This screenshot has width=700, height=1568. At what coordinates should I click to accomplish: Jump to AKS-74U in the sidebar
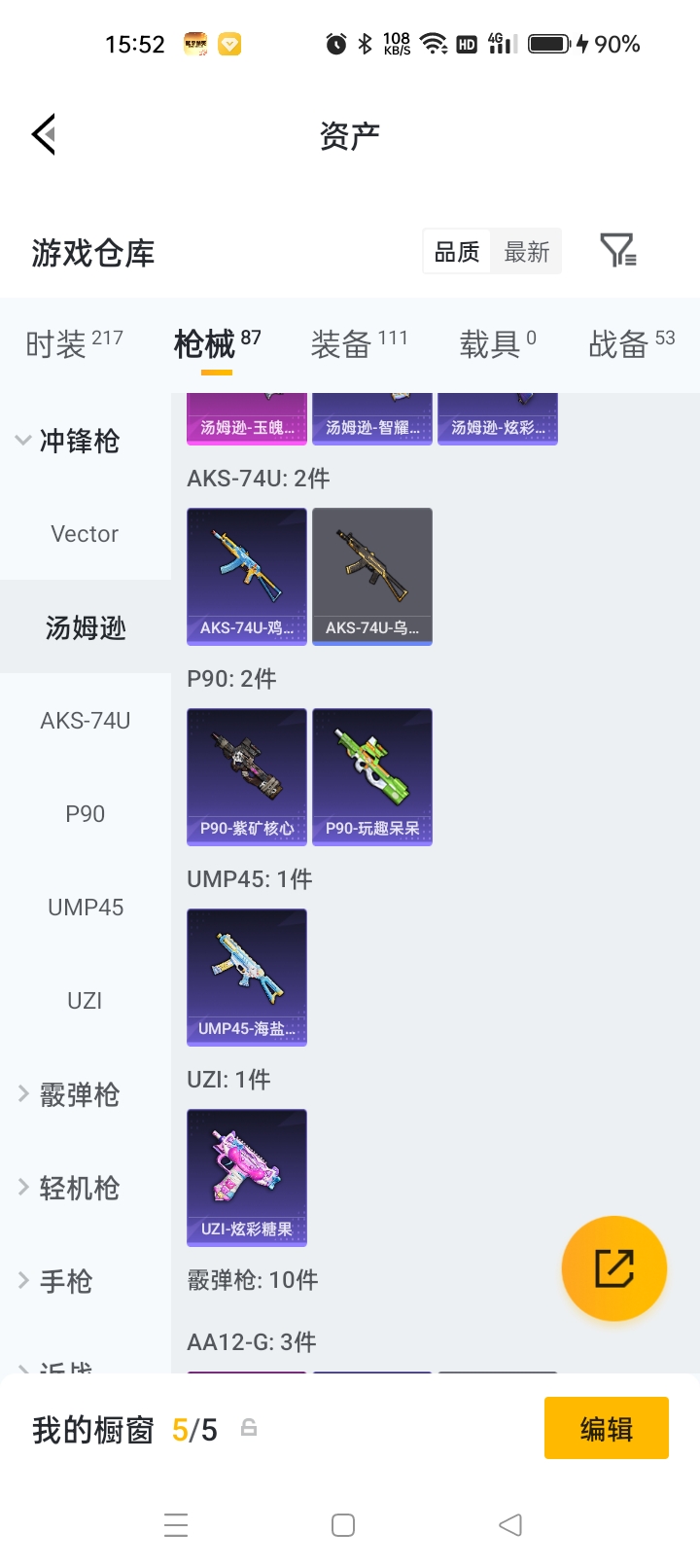(x=86, y=721)
